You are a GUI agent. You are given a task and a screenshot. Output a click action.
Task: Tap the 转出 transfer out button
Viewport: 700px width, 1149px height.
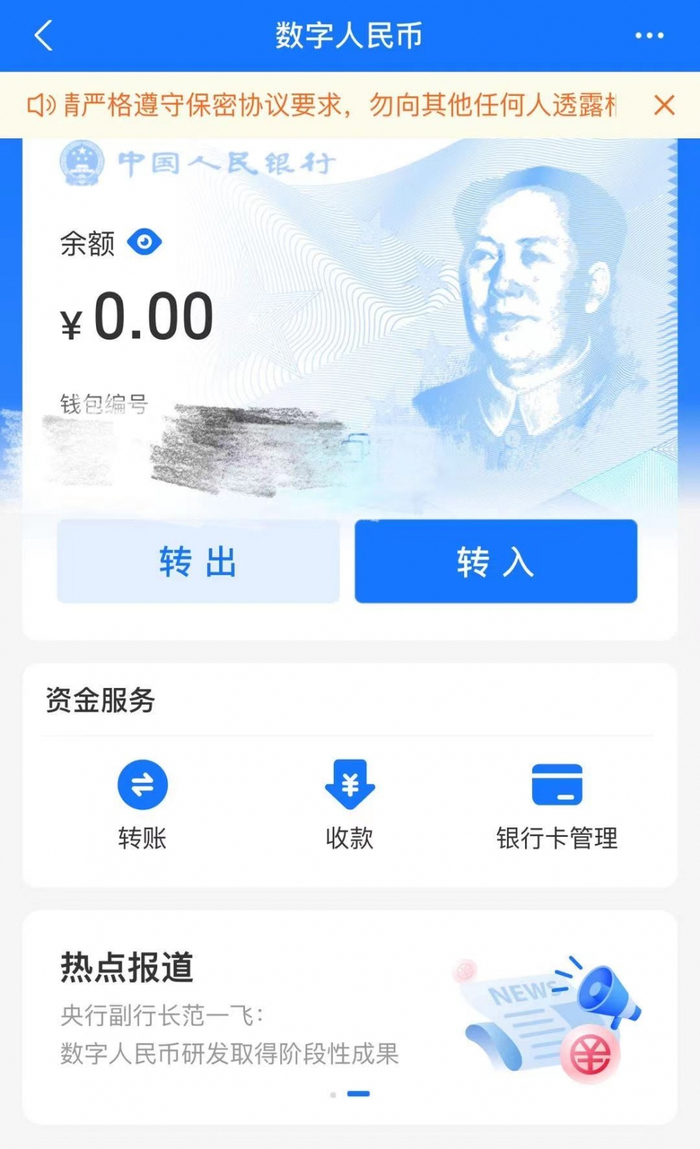point(198,561)
